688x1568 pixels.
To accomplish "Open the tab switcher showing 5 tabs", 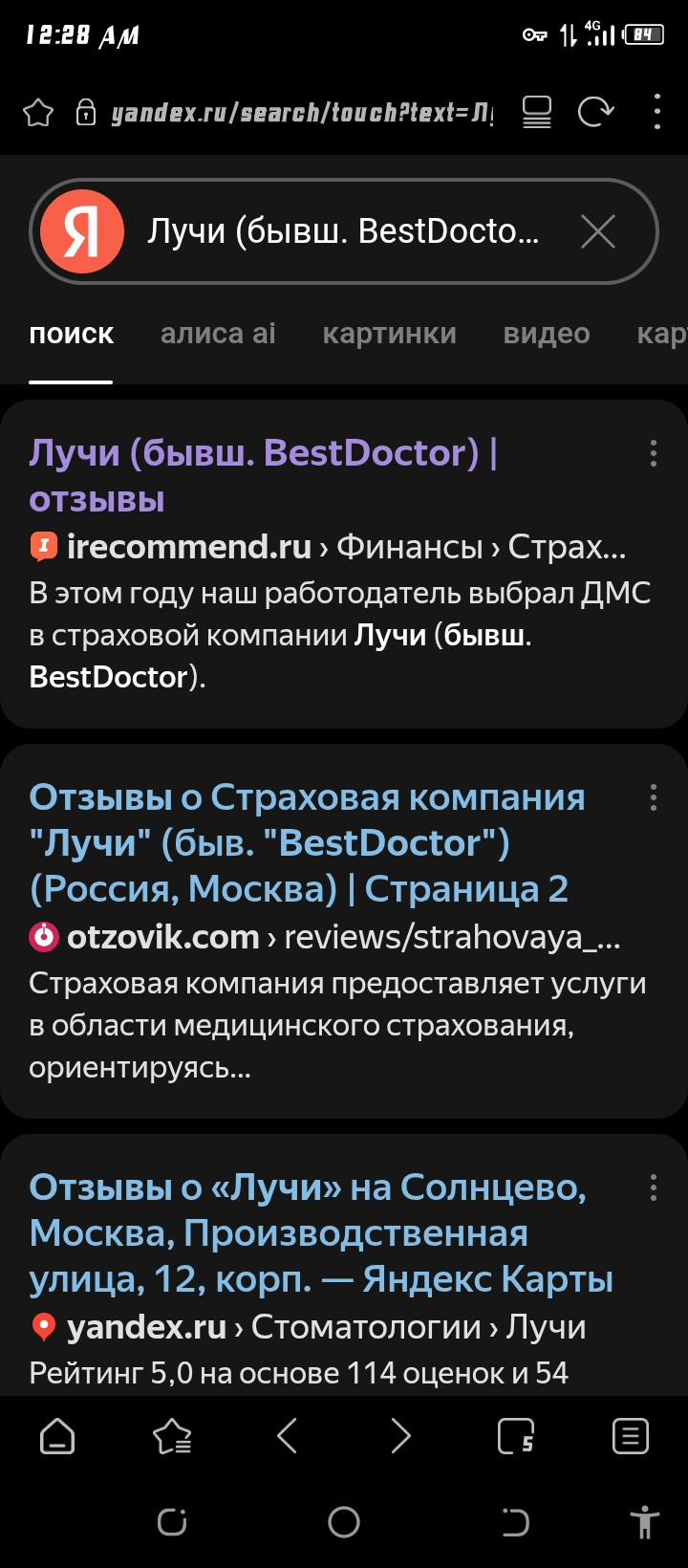I will click(515, 1436).
